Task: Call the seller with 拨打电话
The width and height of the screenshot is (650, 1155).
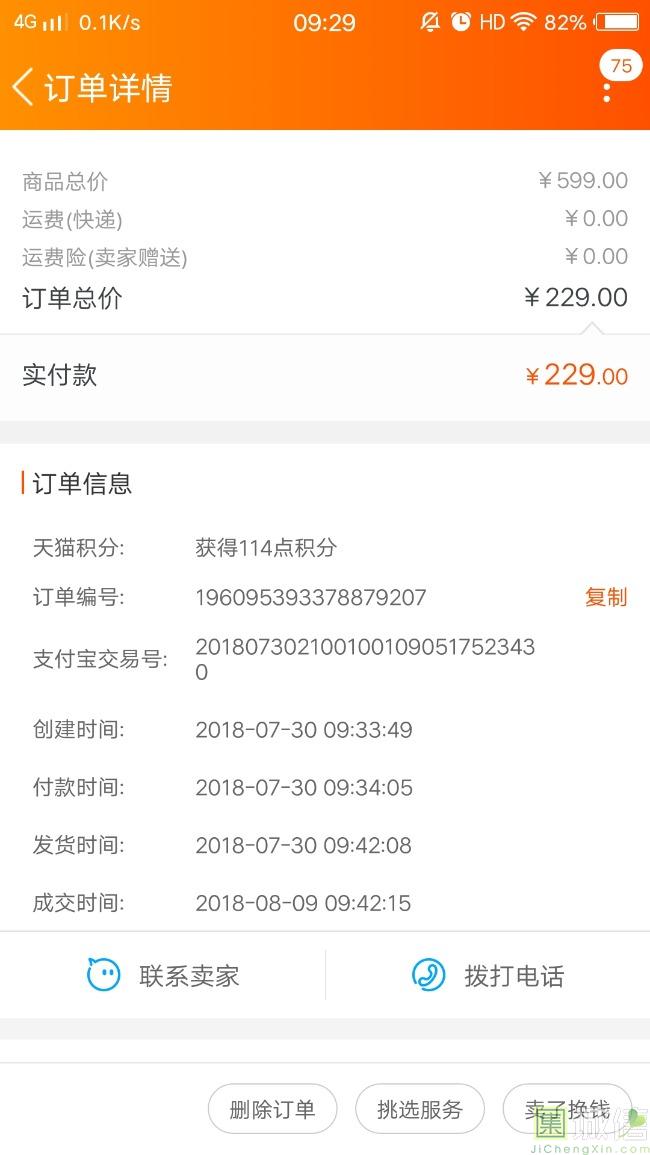Action: tap(488, 975)
